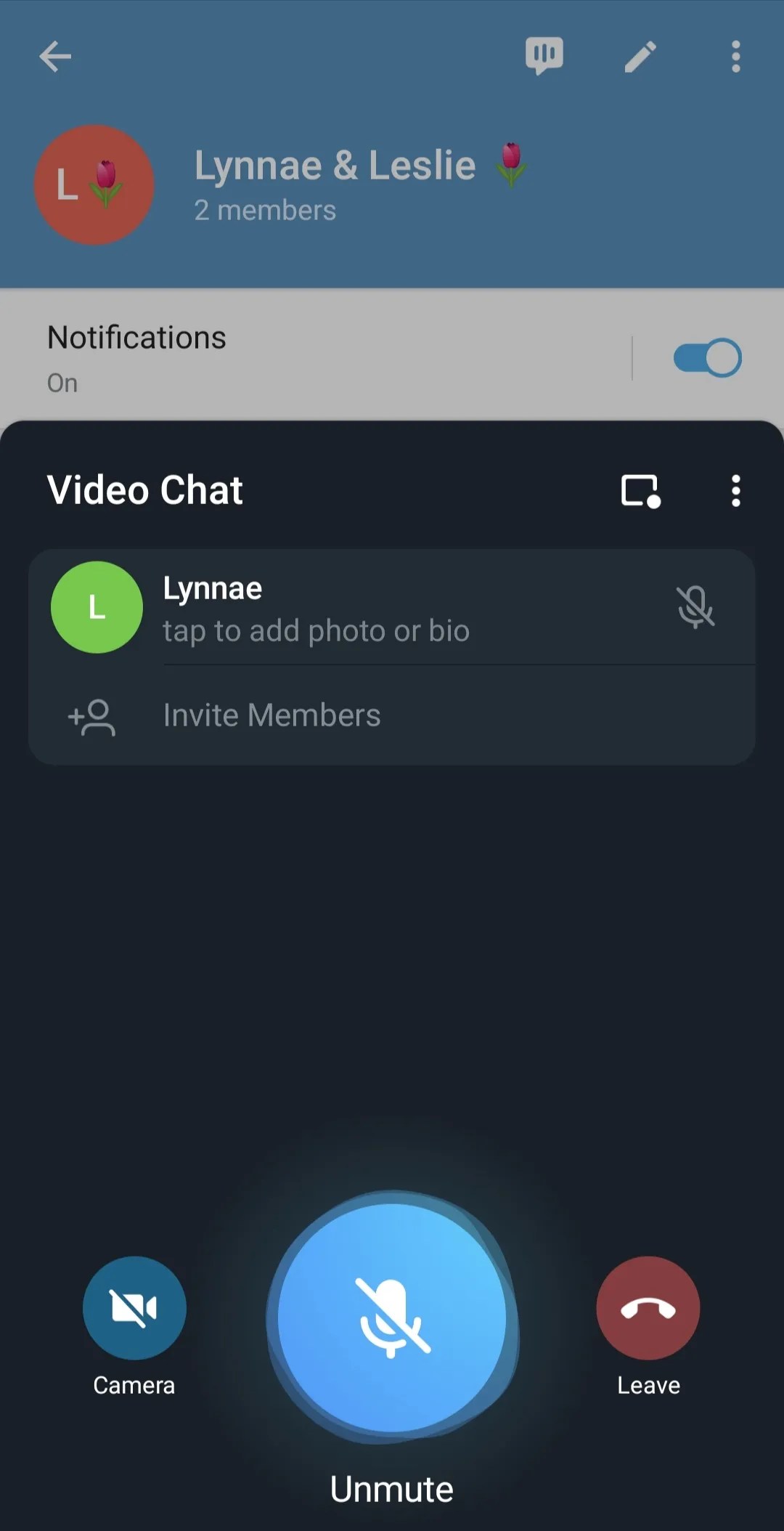Select the muted microphone icon next to Lynnae
The image size is (784, 1531).
[695, 608]
